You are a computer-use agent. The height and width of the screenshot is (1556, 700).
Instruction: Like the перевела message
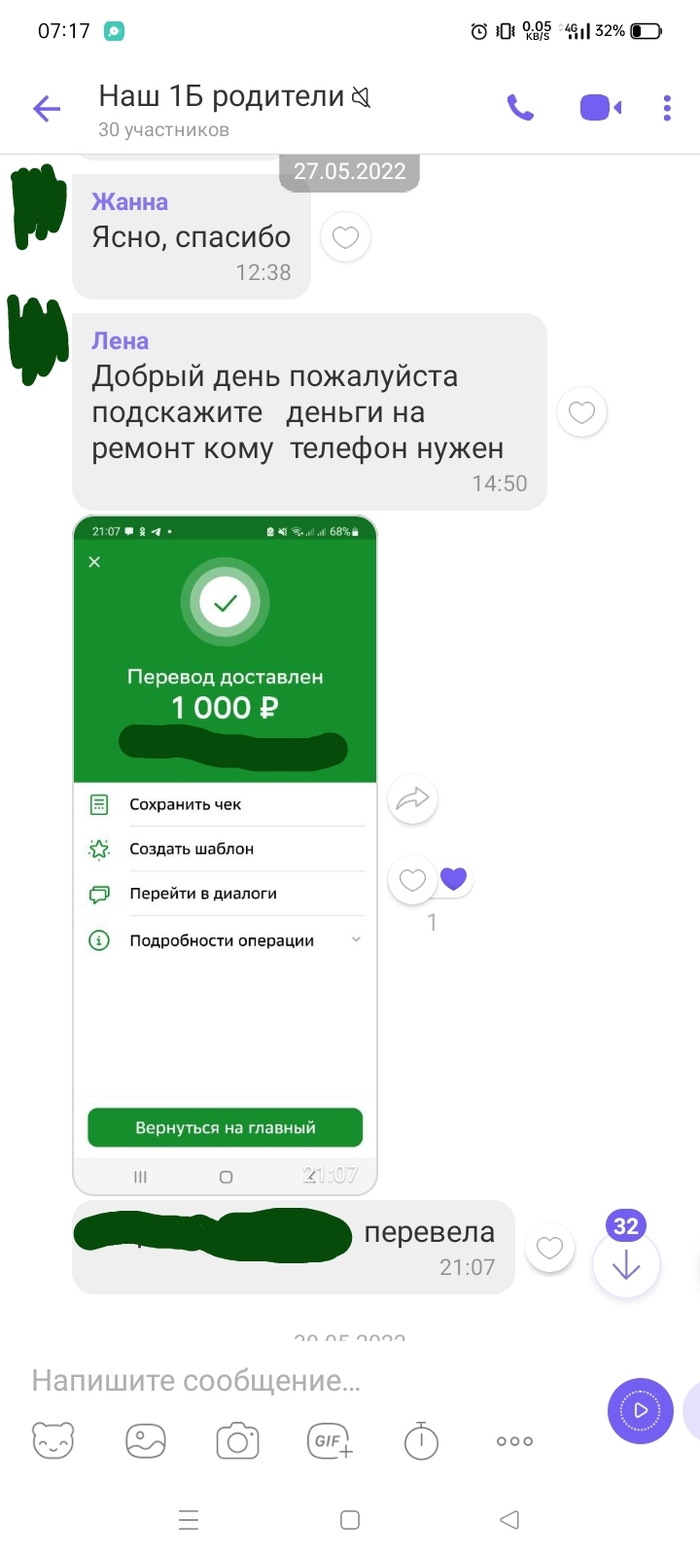pyautogui.click(x=549, y=1247)
